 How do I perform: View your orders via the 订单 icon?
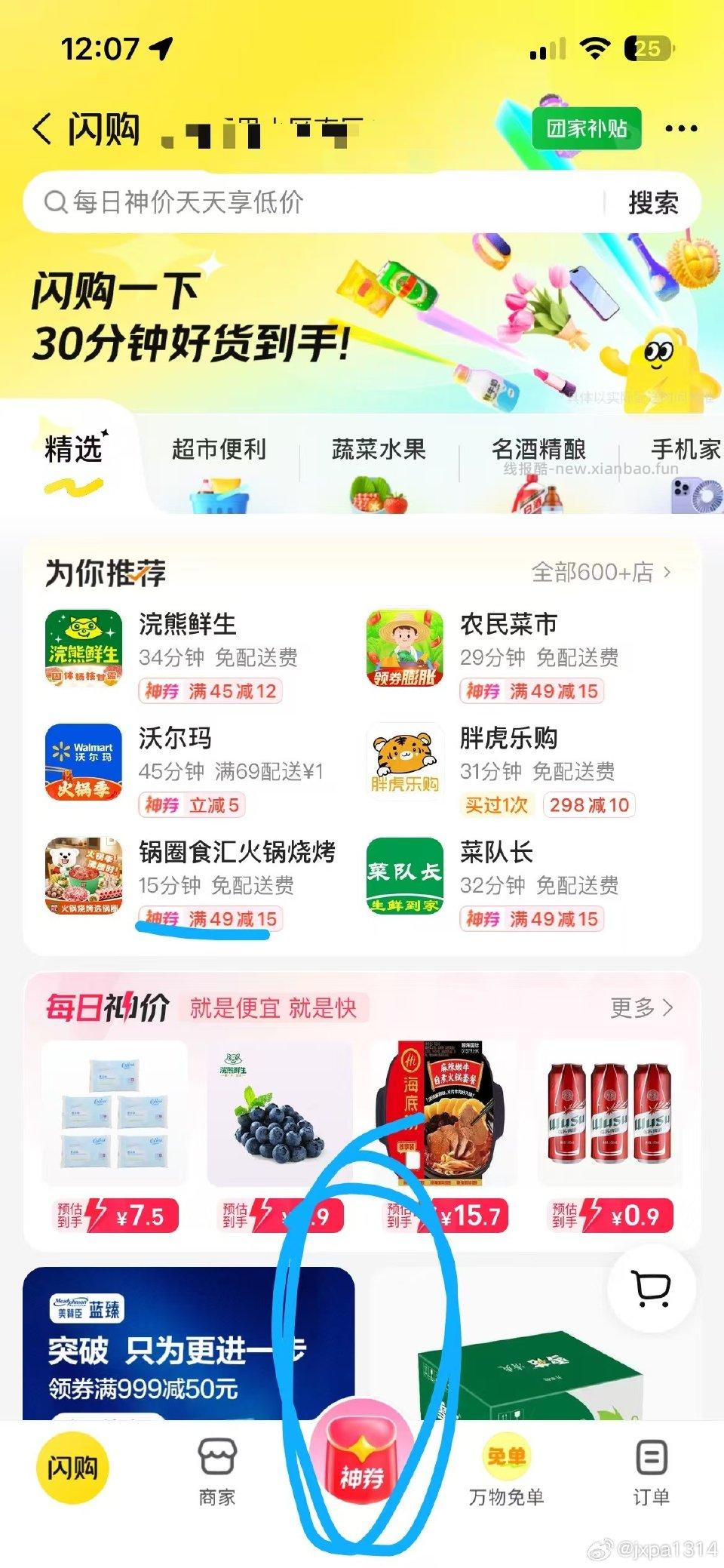point(652,1471)
